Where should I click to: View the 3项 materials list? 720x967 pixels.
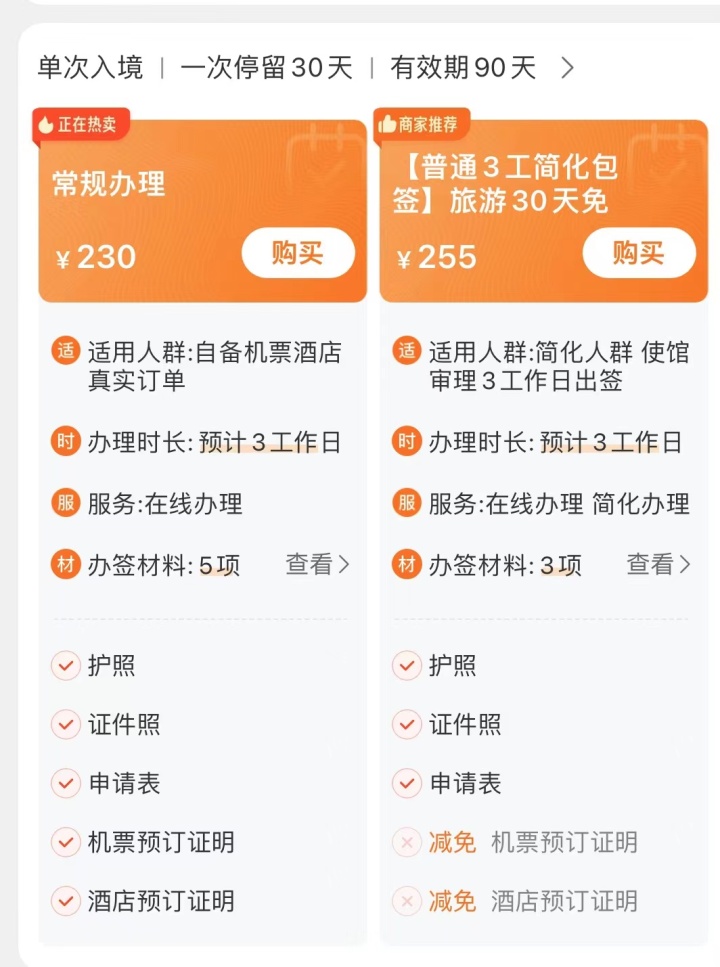(658, 564)
